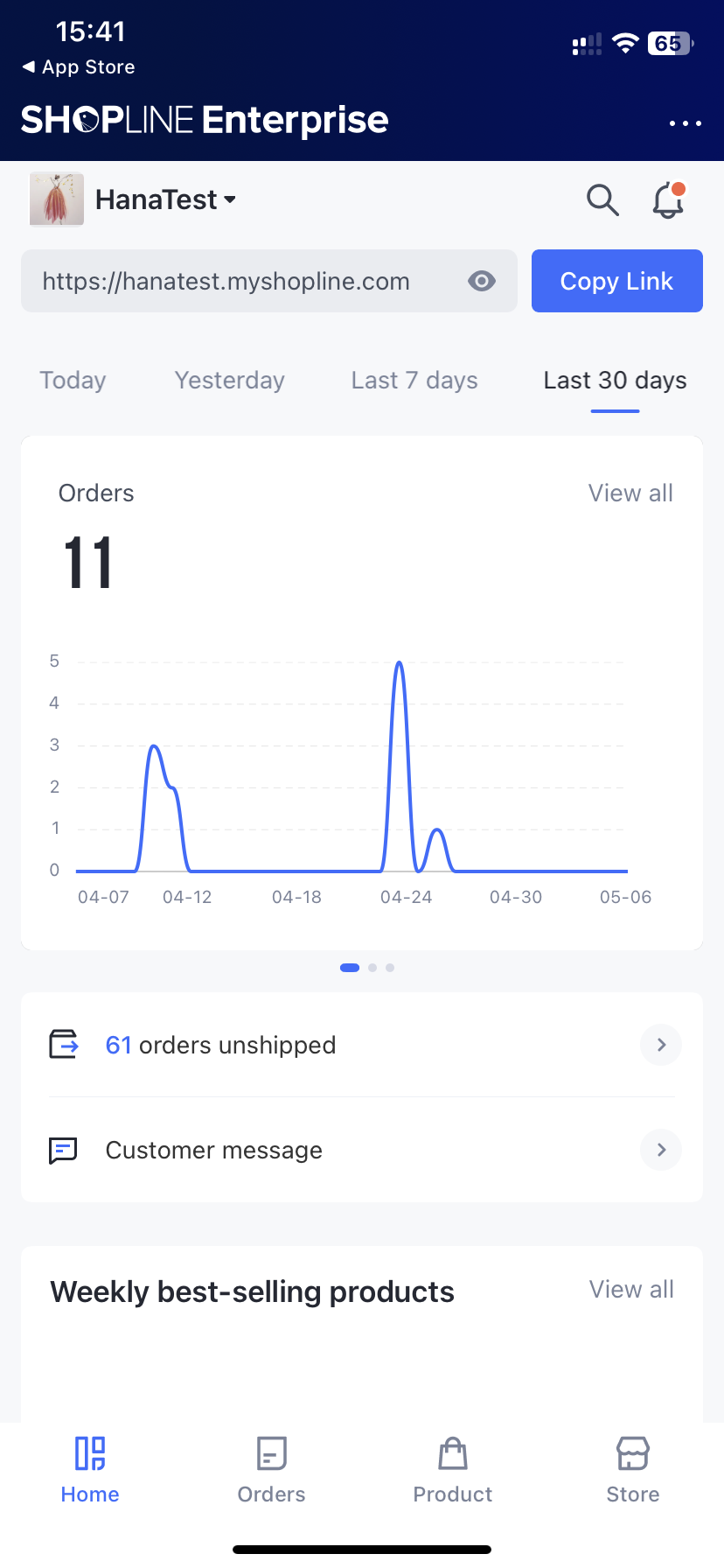Tap the Home bottom tab
724x1568 pixels.
coord(90,1470)
